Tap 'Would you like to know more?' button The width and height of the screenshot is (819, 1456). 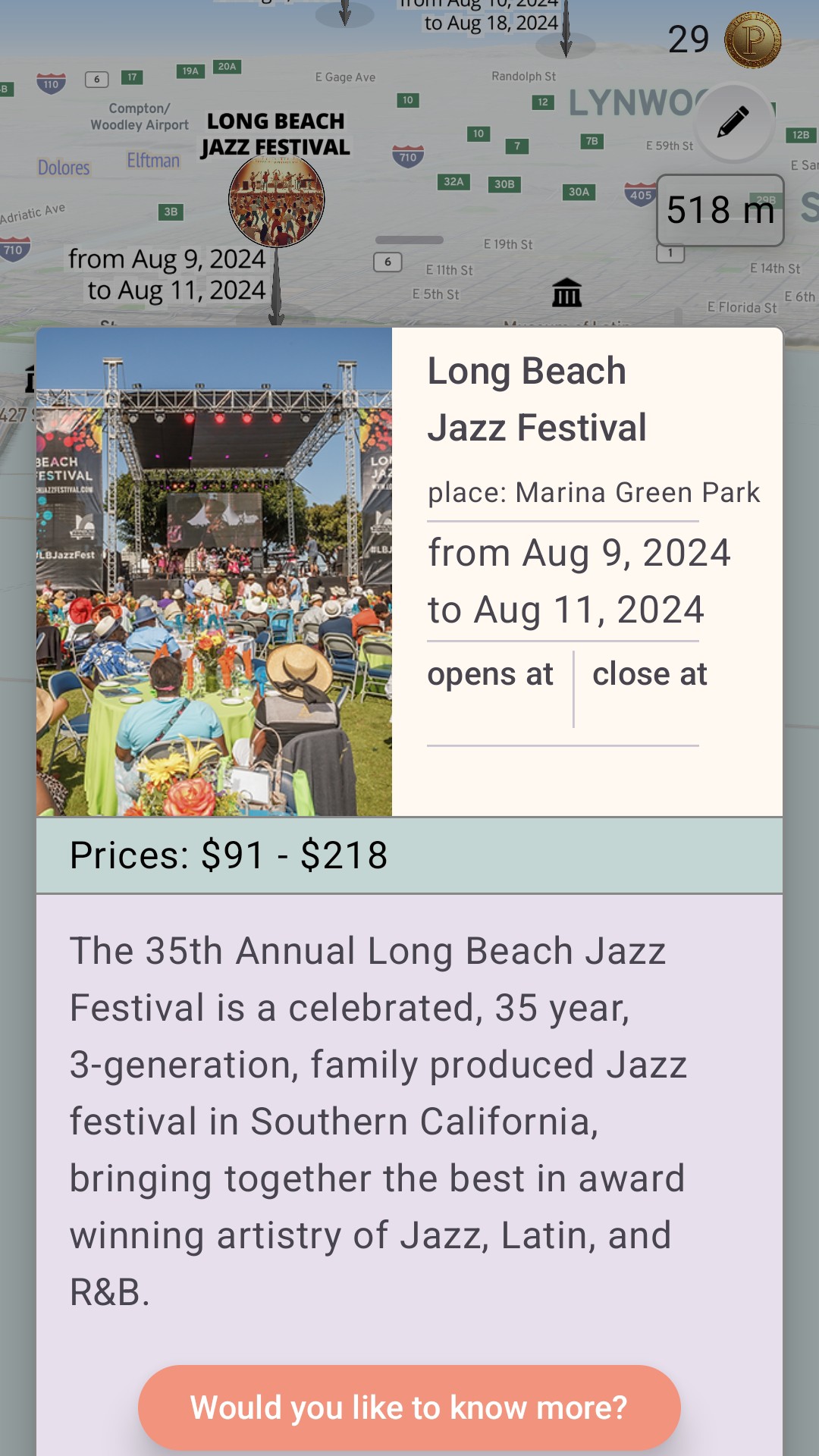pyautogui.click(x=409, y=1407)
